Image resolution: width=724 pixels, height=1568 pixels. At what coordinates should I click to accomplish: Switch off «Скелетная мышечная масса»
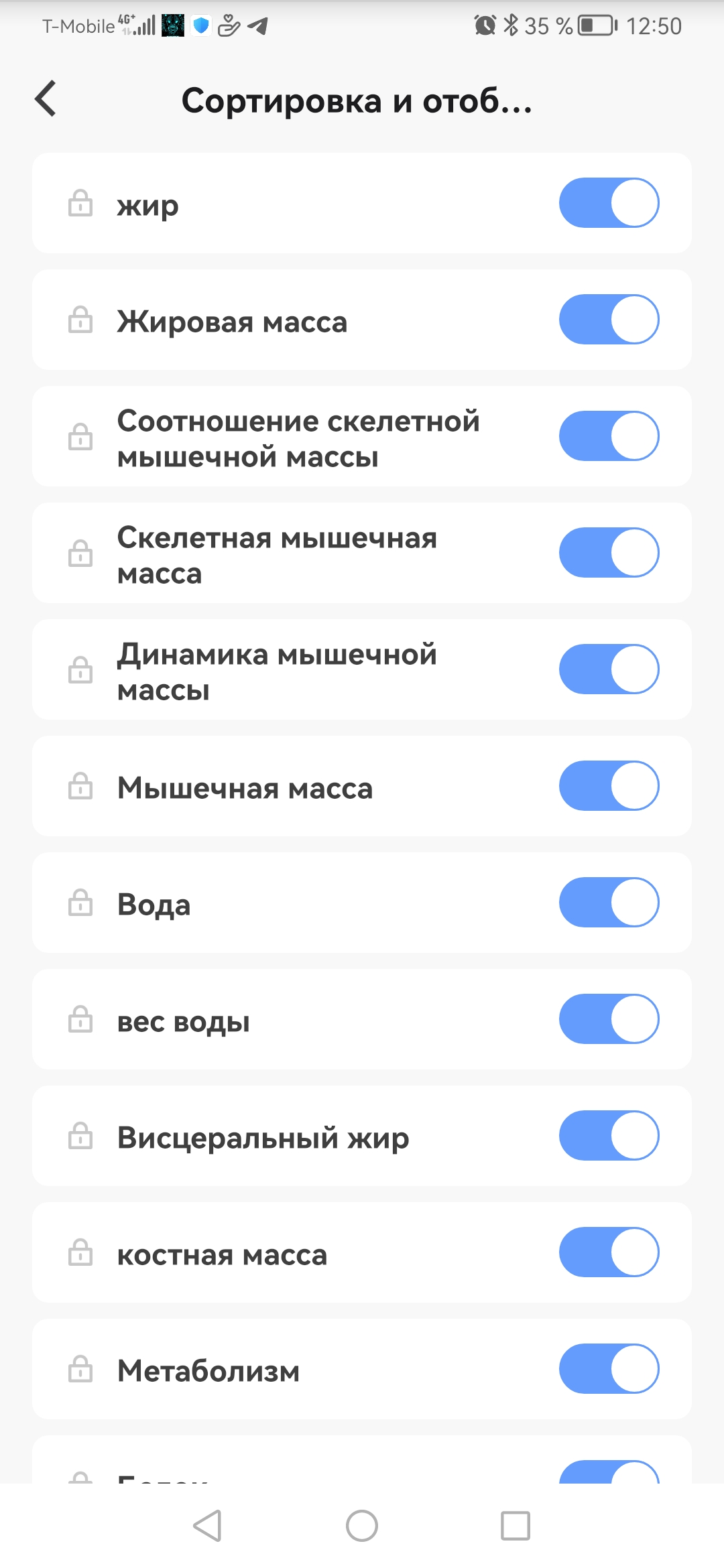(609, 553)
